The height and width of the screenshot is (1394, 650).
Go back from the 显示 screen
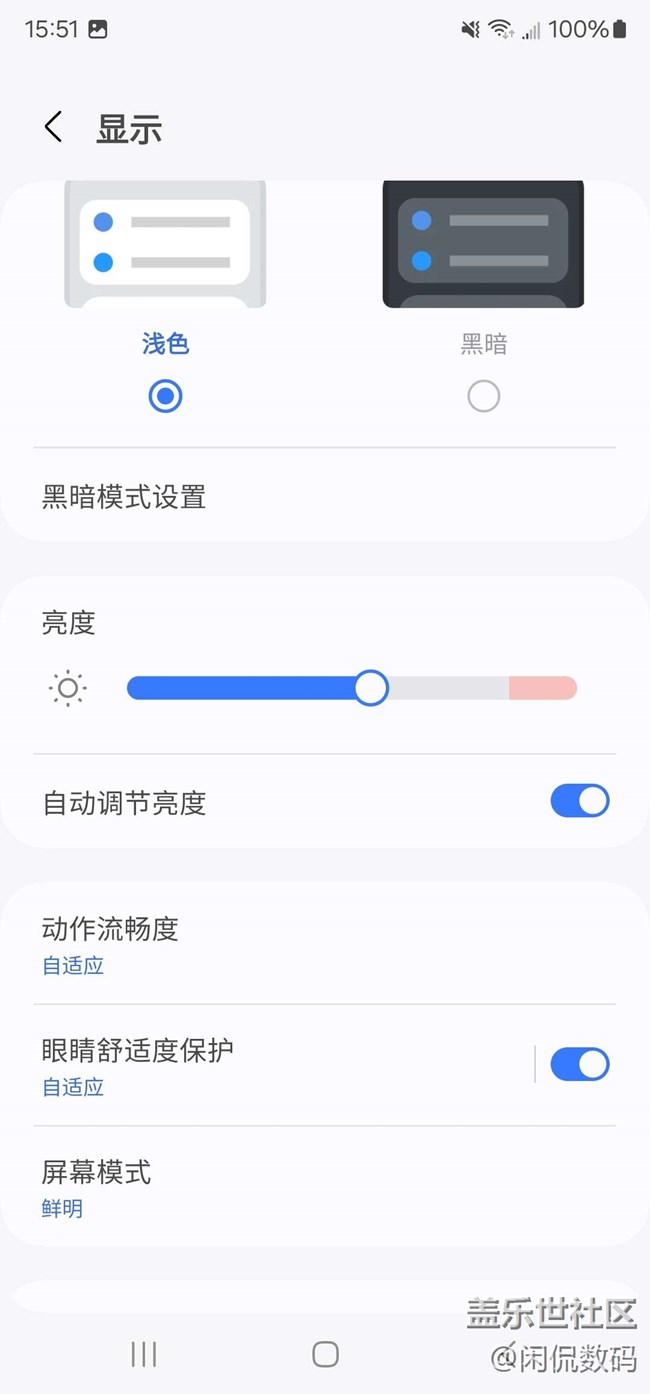(x=53, y=128)
